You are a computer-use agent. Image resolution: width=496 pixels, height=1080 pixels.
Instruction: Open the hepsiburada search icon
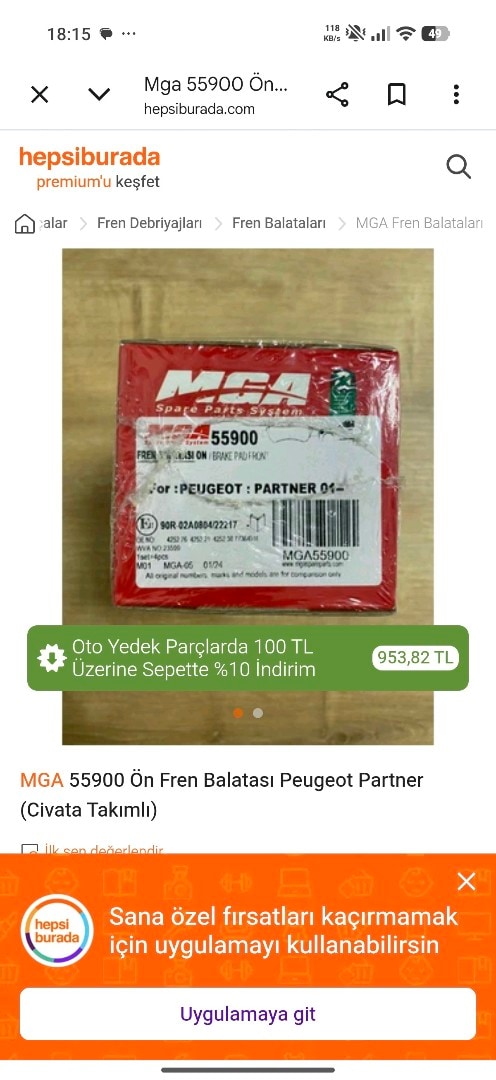coord(458,167)
